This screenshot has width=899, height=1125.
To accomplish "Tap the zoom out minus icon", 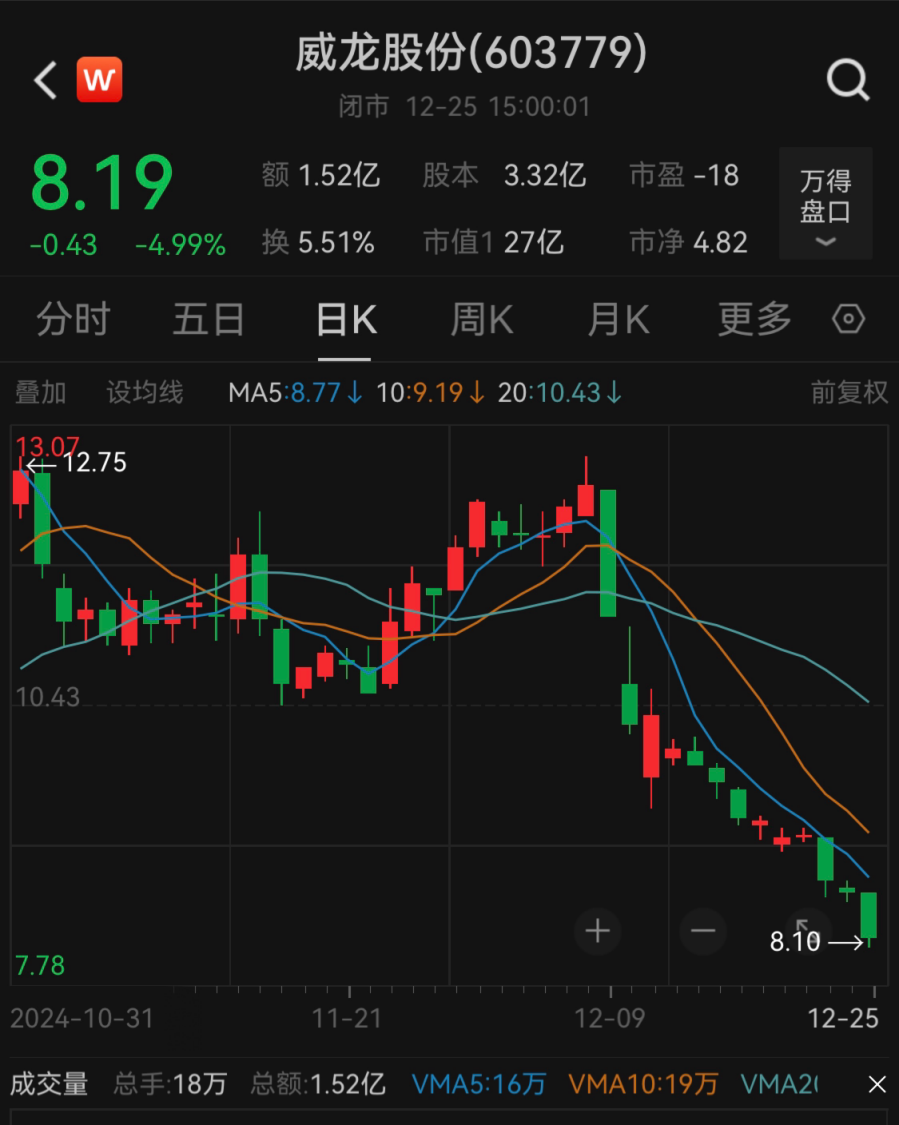I will point(703,931).
